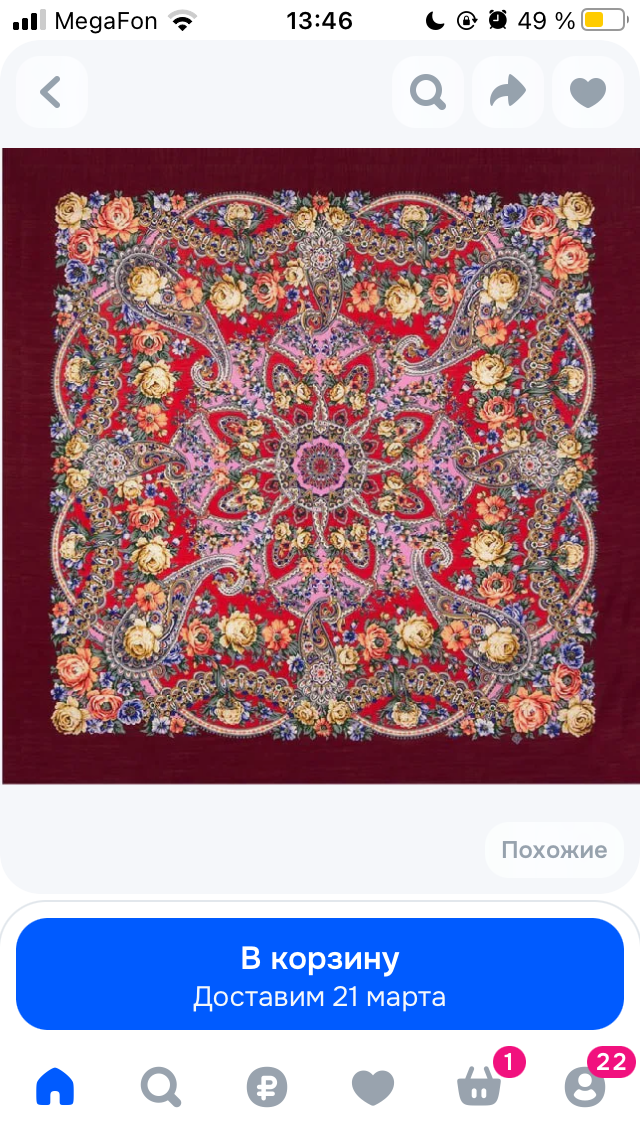Open search from the top bar

(x=428, y=92)
